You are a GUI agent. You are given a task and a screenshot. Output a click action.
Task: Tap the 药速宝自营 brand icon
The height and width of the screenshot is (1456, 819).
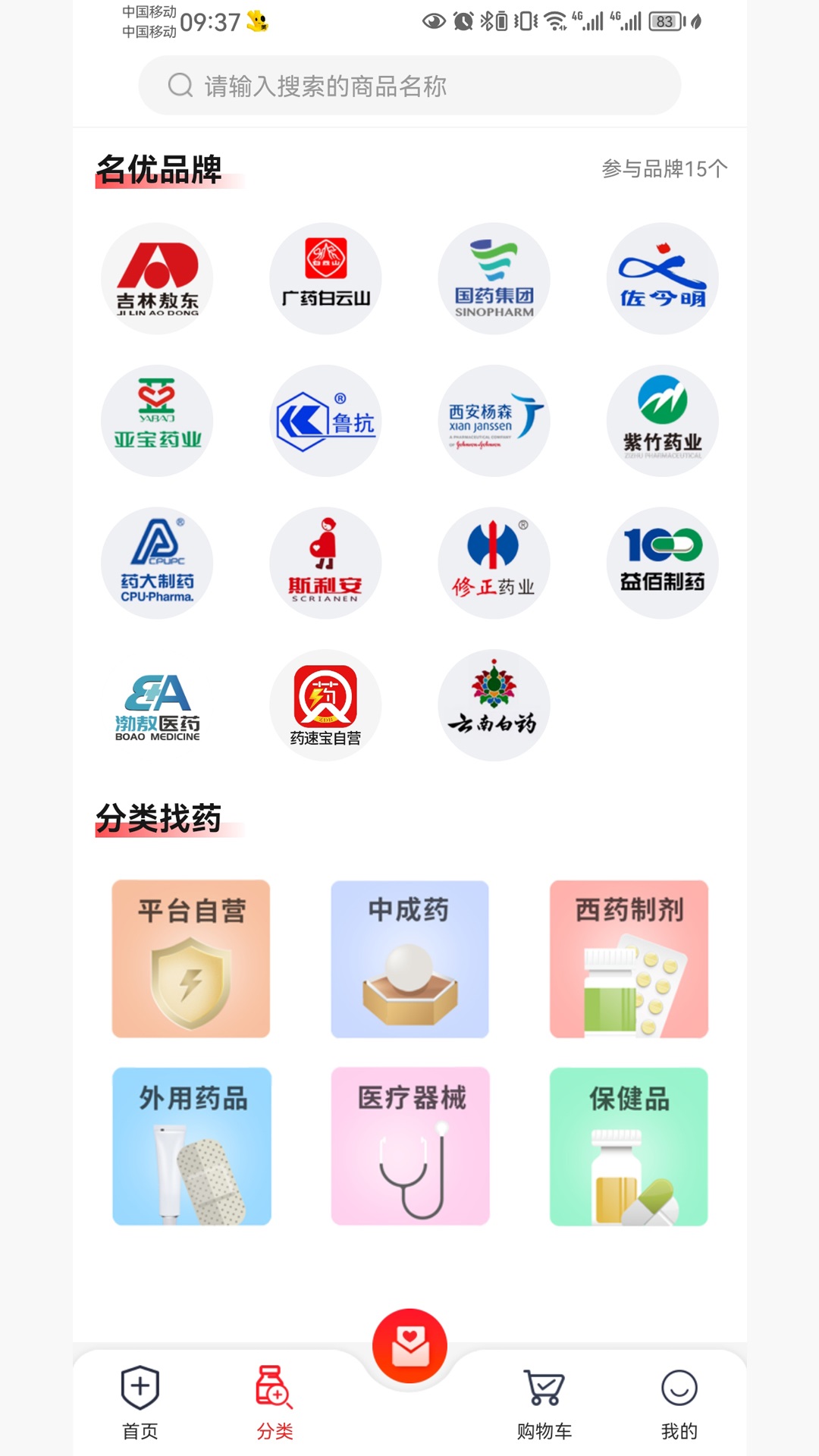click(325, 704)
